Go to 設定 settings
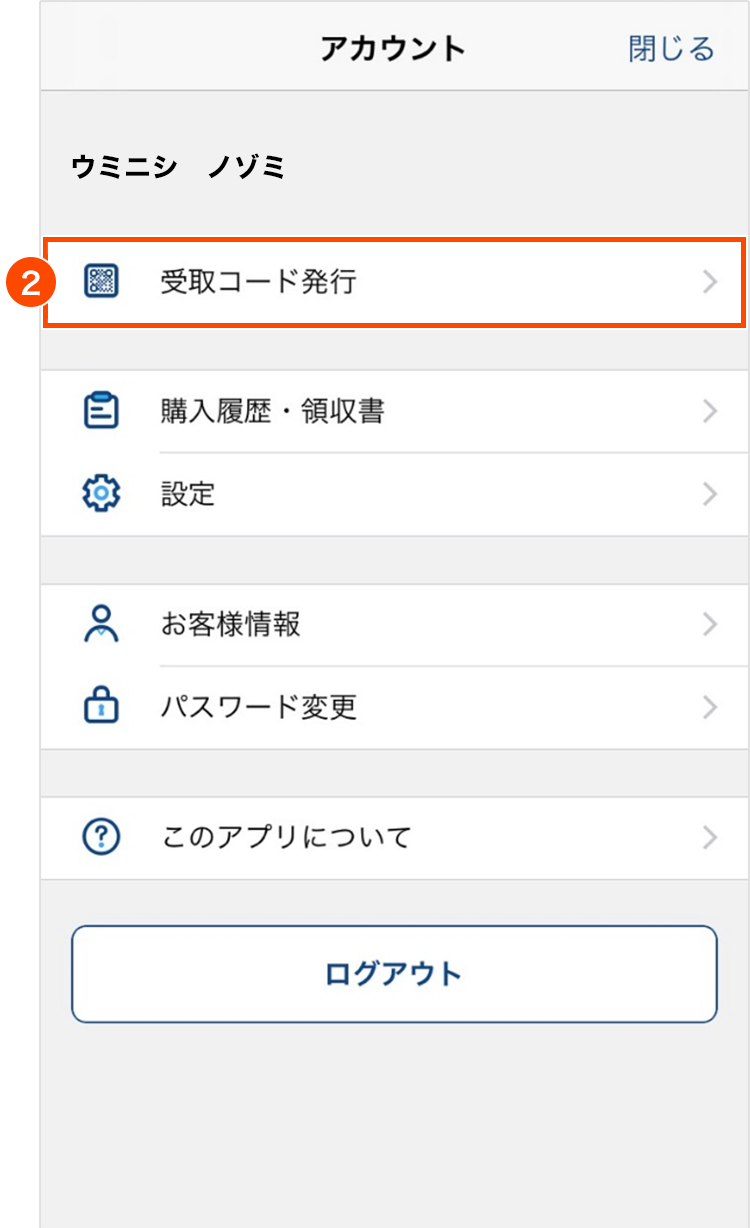The height and width of the screenshot is (1228, 750). point(394,494)
